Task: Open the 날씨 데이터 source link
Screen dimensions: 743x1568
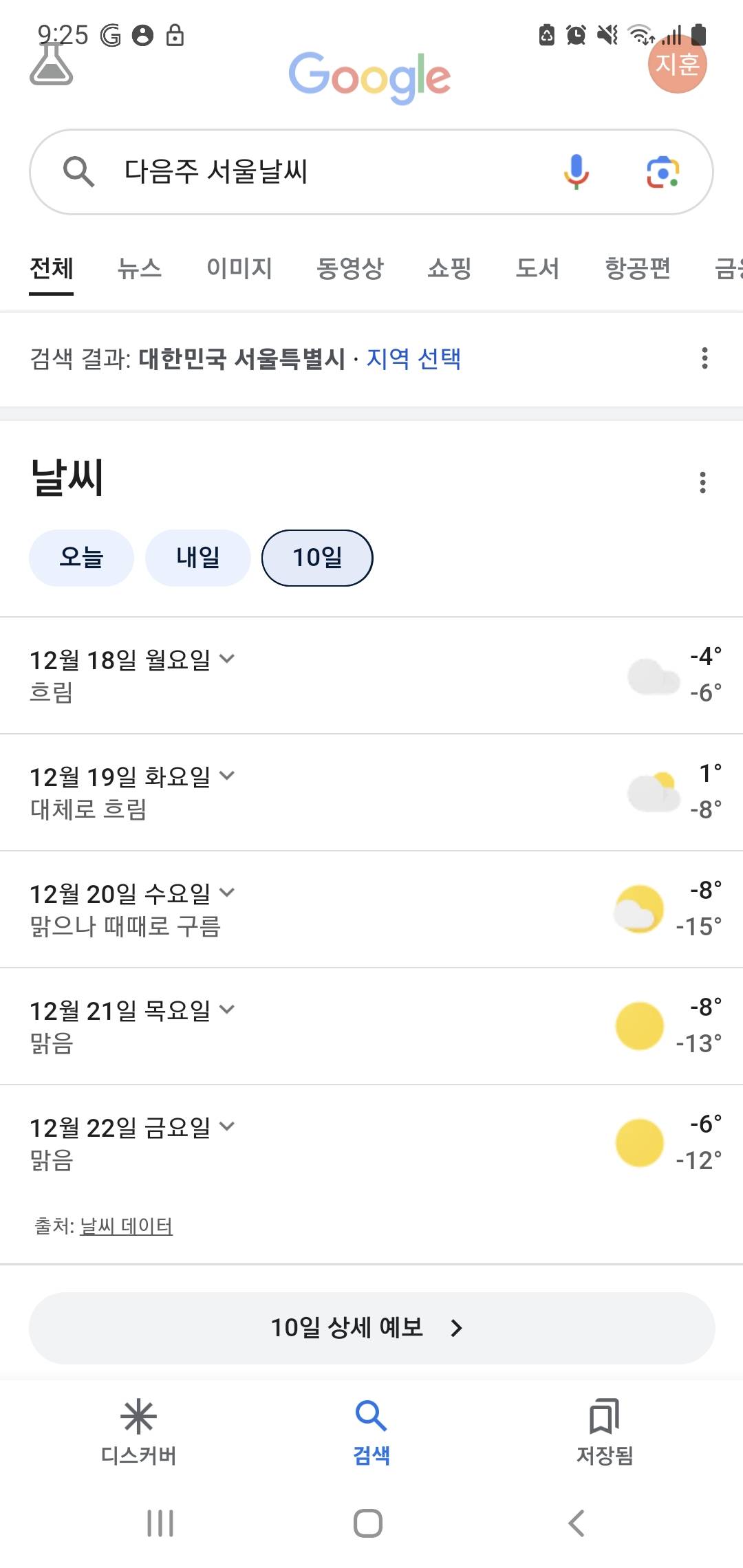Action: [126, 1226]
